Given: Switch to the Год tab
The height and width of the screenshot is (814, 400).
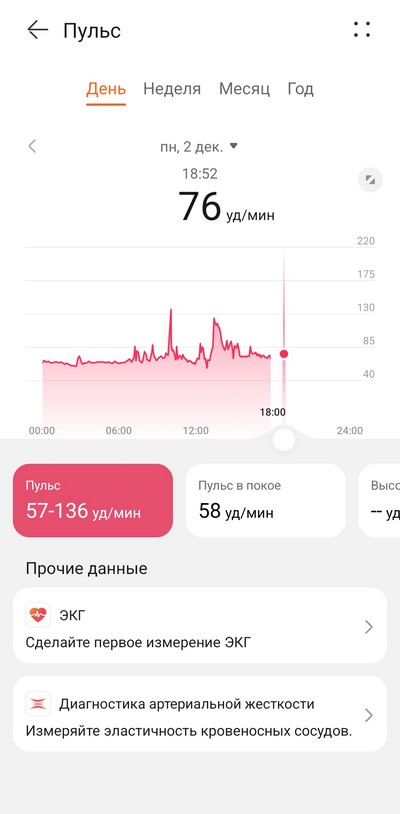Looking at the screenshot, I should [x=300, y=89].
